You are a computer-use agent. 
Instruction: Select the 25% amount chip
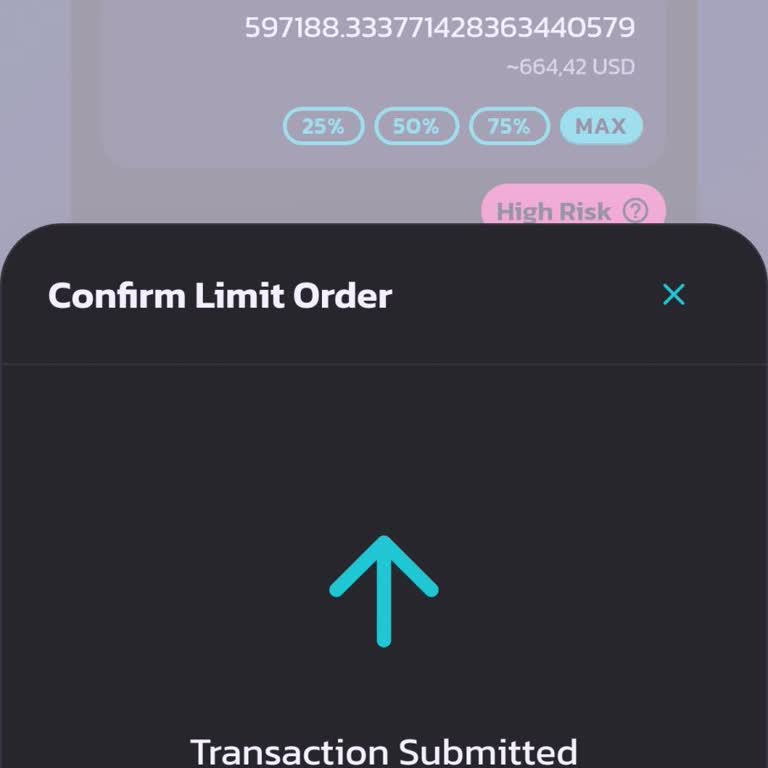coord(323,126)
